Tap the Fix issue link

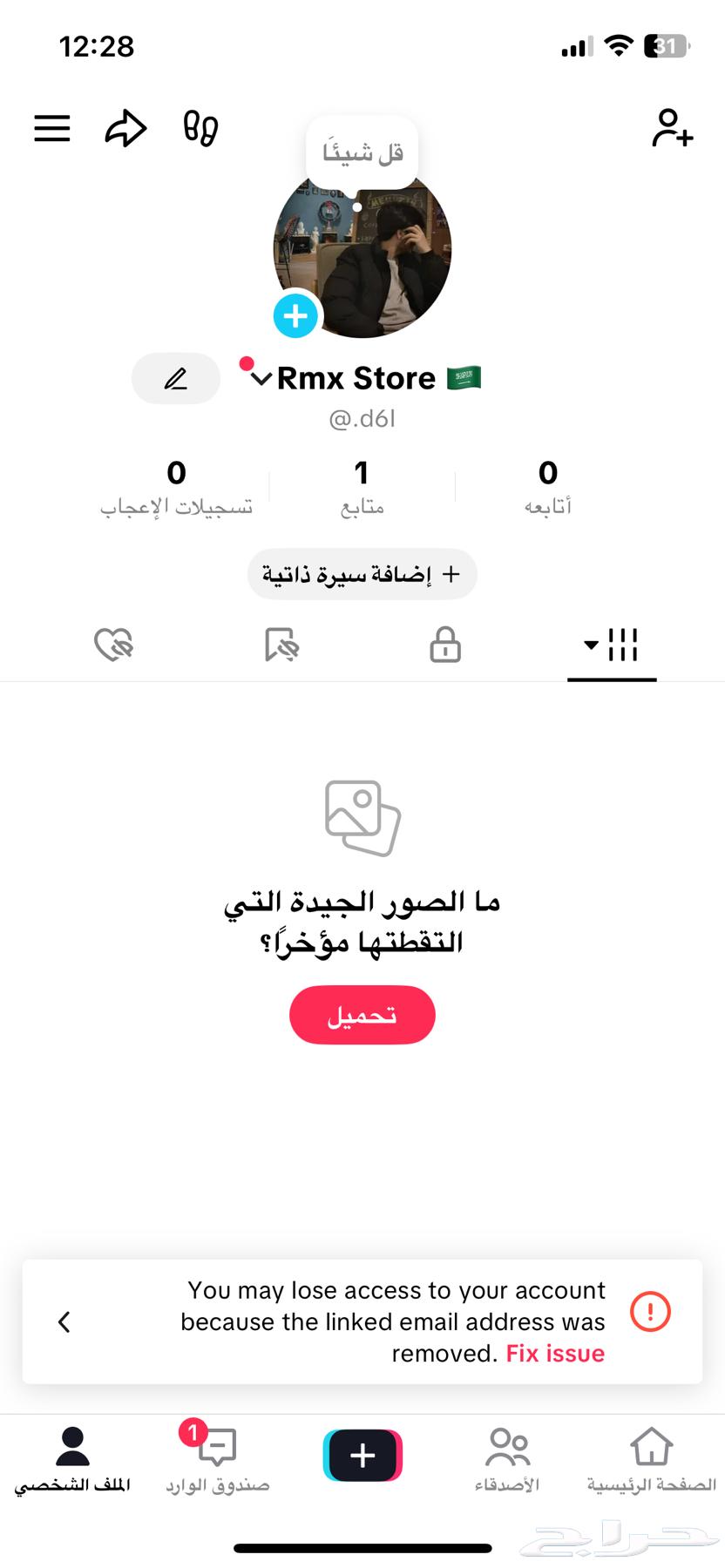tap(555, 1353)
